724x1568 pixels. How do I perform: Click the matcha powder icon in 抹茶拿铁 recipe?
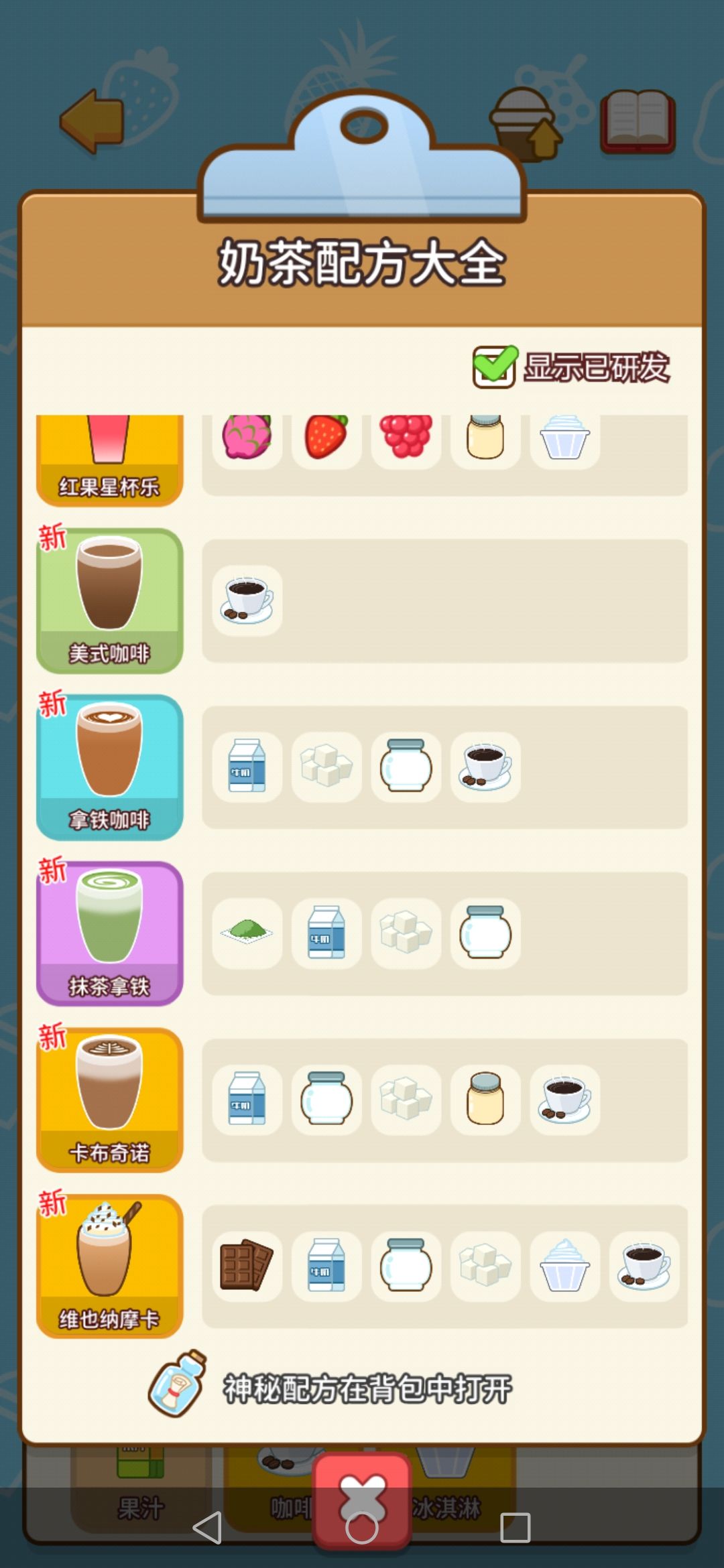pyautogui.click(x=247, y=933)
